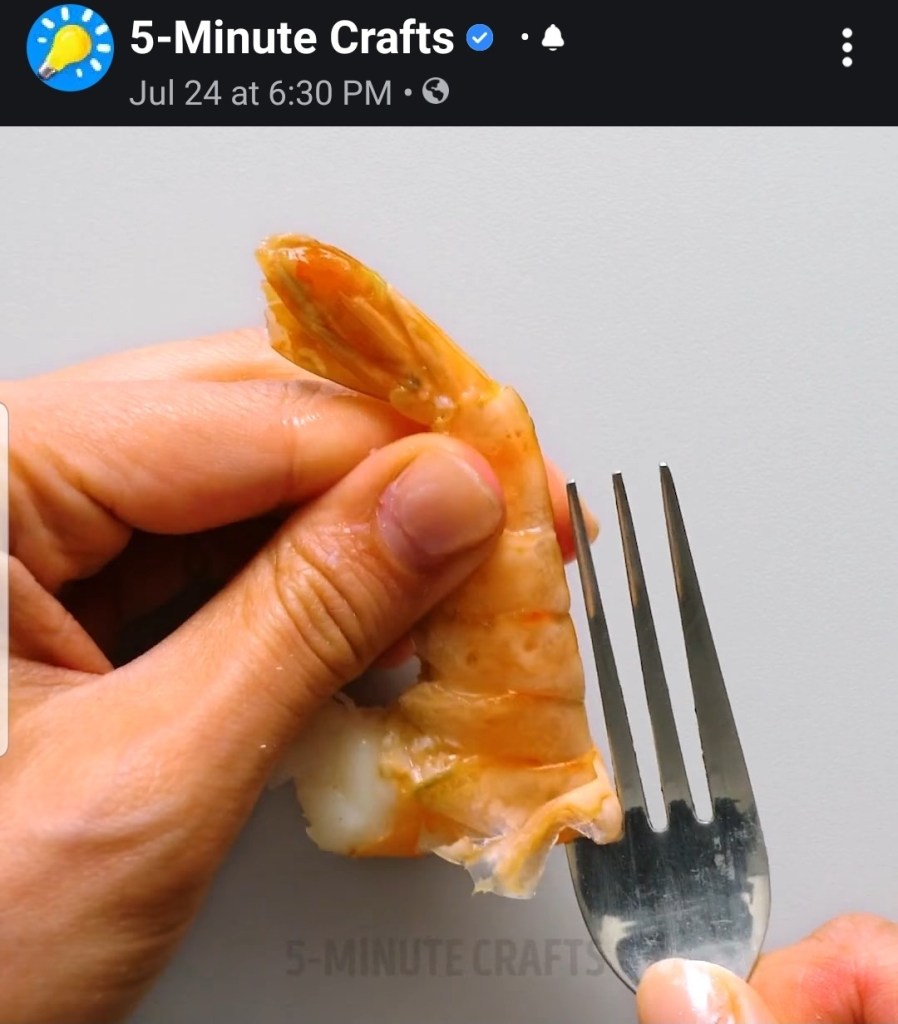Open the post's three-dot overflow menu
The image size is (898, 1024).
click(x=846, y=47)
